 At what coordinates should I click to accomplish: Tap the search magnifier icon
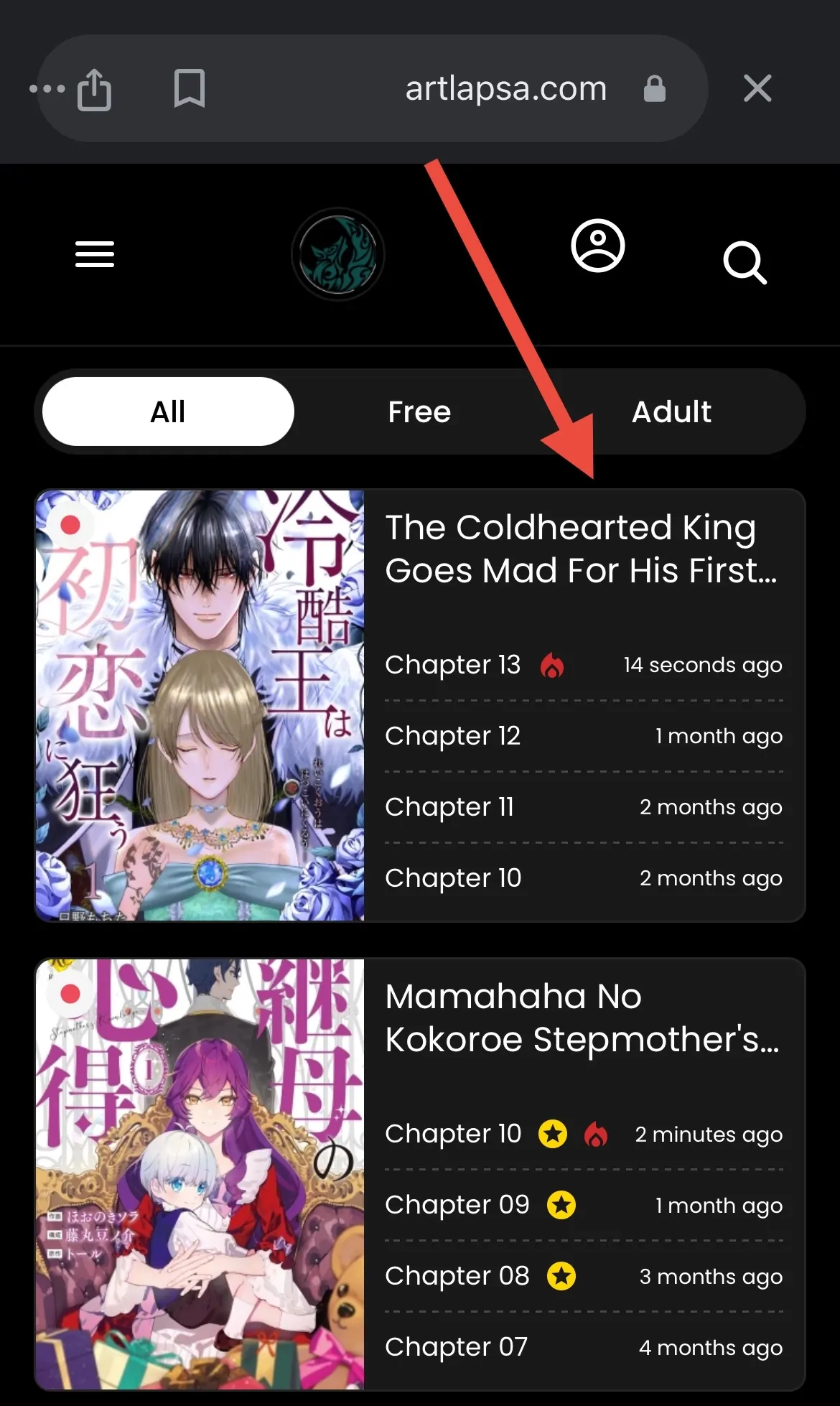click(x=745, y=262)
